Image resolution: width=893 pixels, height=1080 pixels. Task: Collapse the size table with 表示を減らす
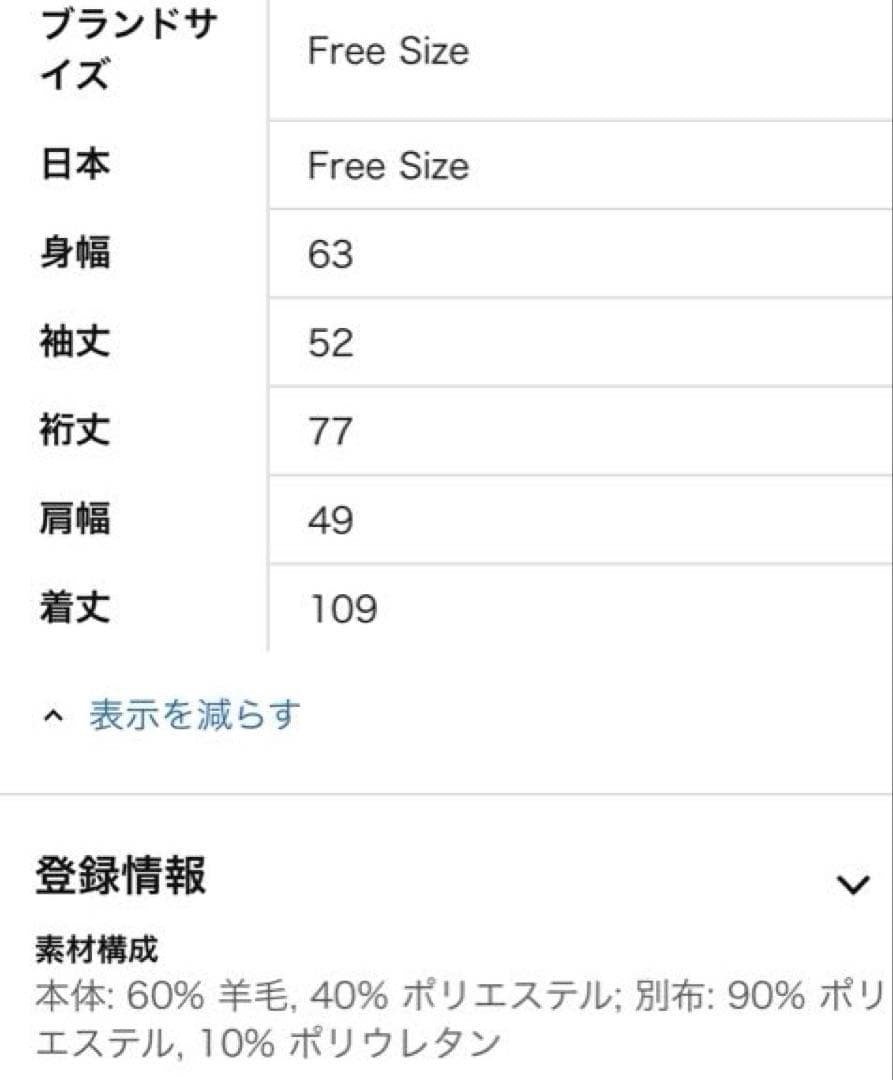pyautogui.click(x=193, y=716)
